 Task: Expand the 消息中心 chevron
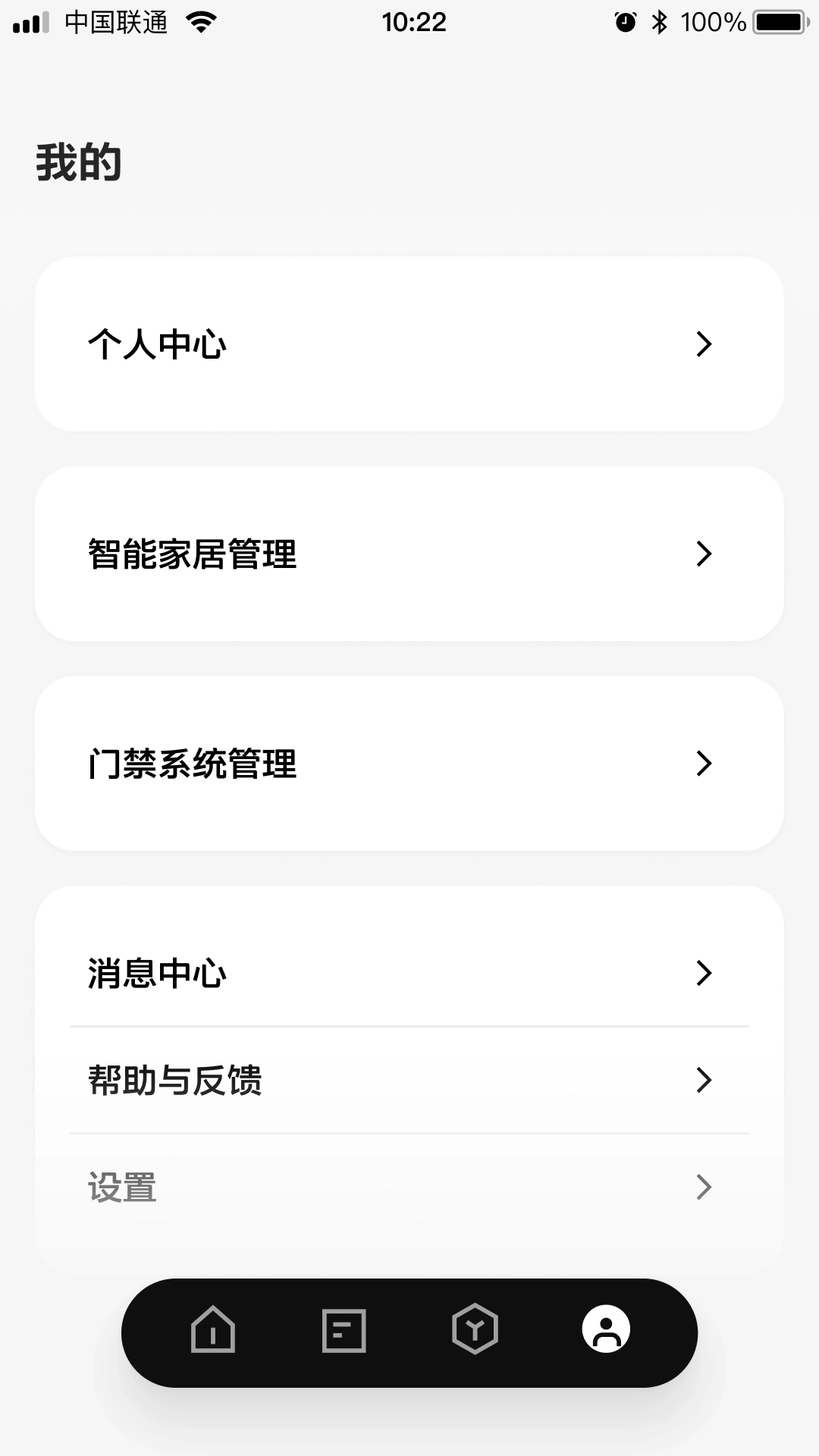pyautogui.click(x=704, y=973)
